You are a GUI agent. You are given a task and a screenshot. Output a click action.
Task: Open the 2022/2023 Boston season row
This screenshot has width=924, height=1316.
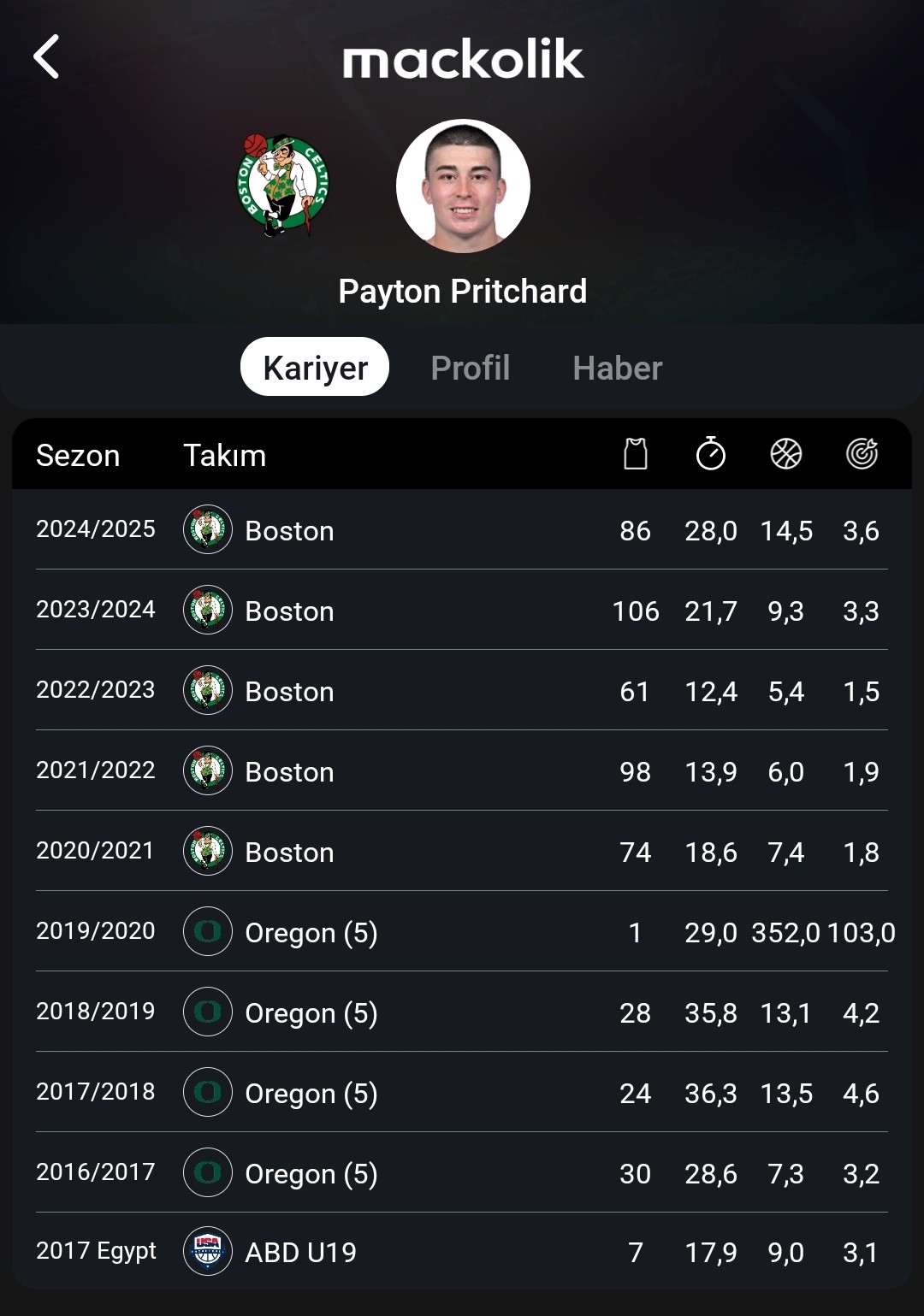462,691
